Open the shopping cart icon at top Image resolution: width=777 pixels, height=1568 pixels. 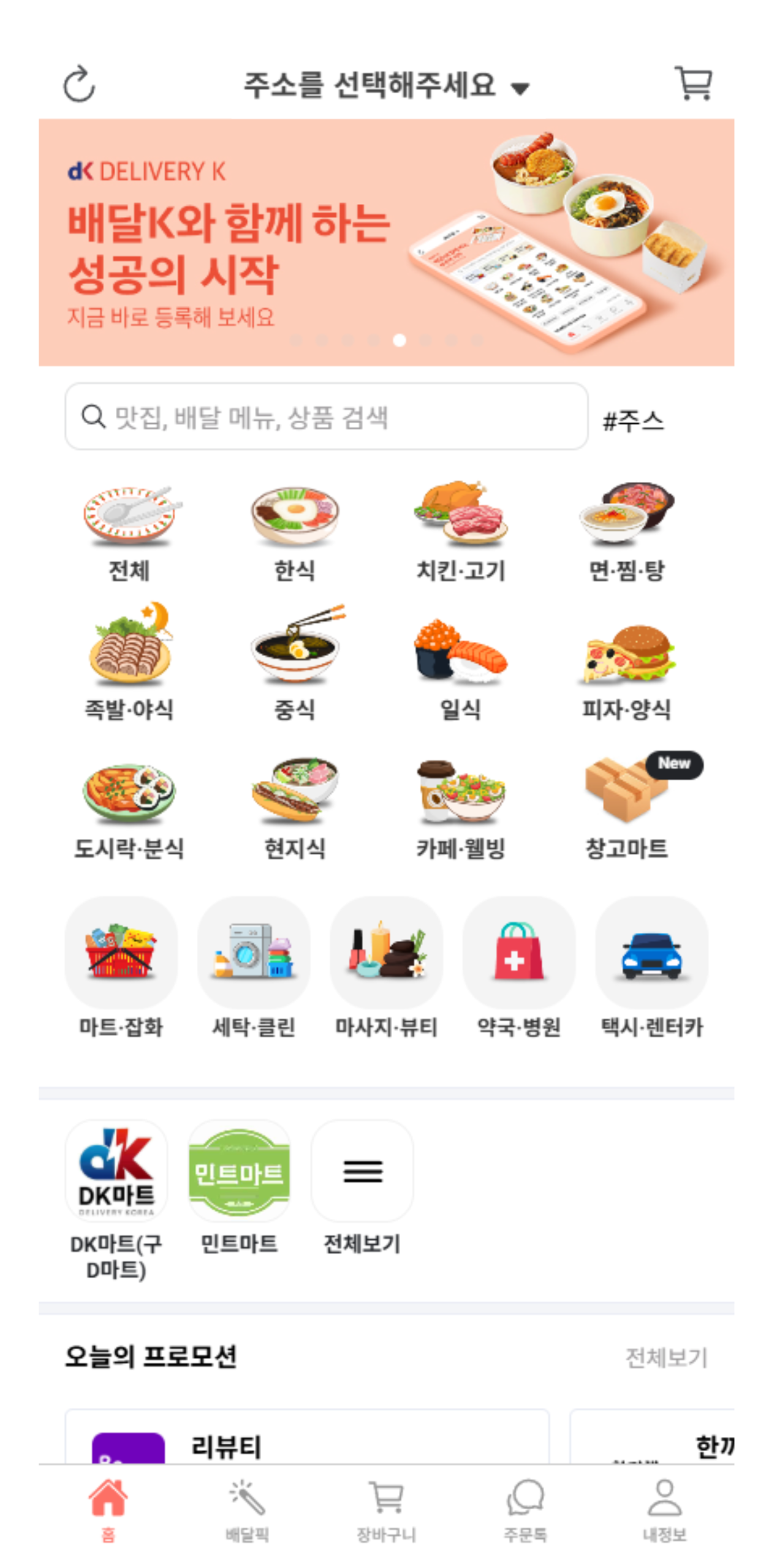click(x=693, y=83)
